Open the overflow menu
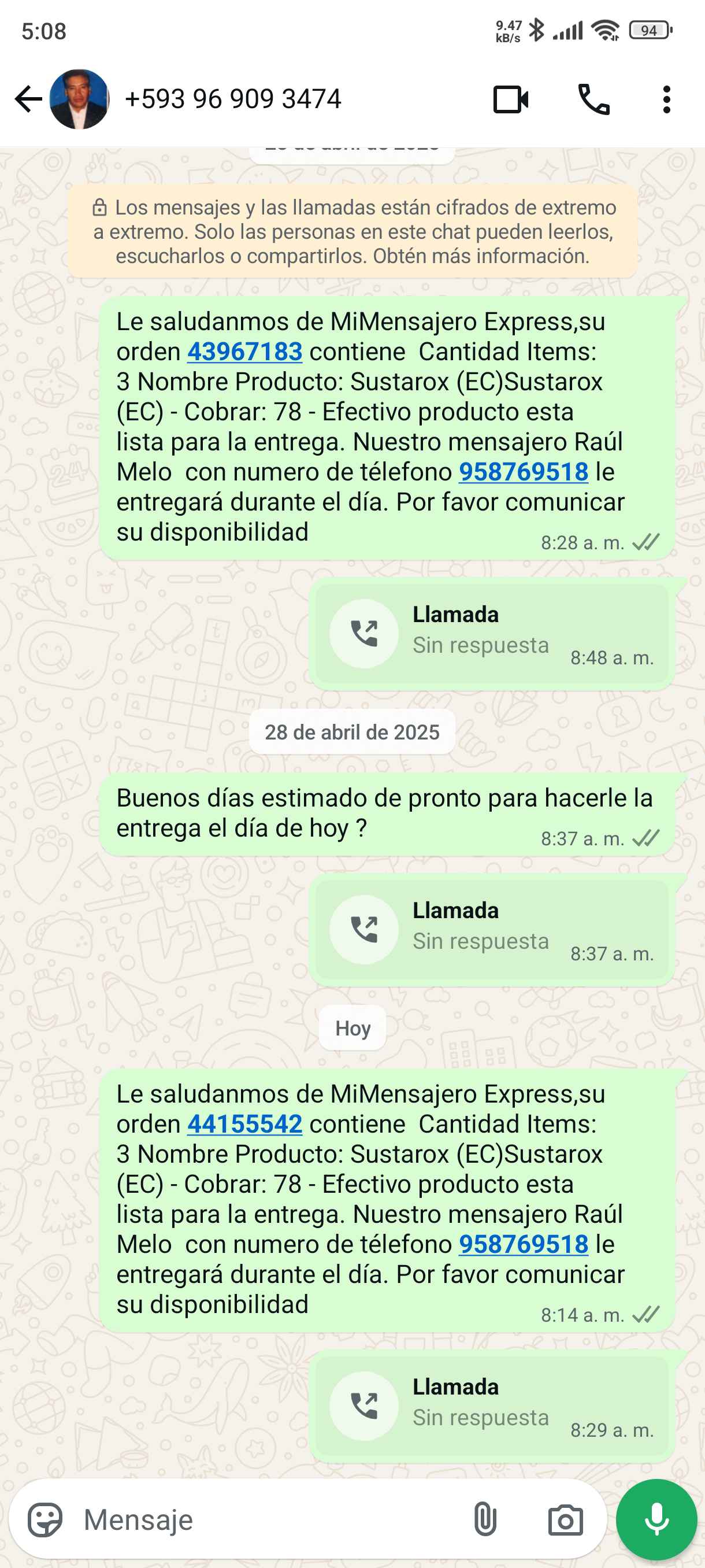This screenshot has width=705, height=1568. [x=667, y=99]
